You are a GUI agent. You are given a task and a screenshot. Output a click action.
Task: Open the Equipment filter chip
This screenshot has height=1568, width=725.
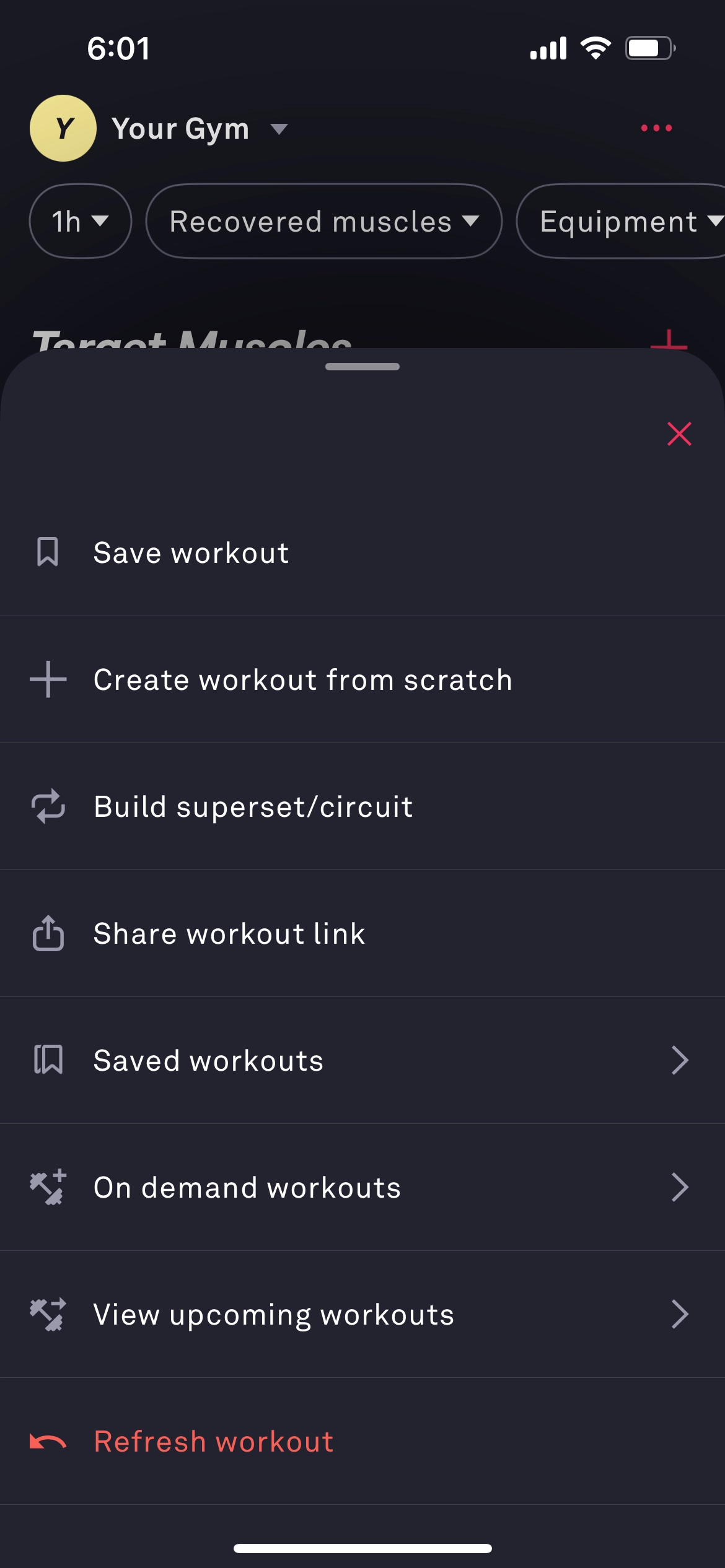click(x=621, y=221)
